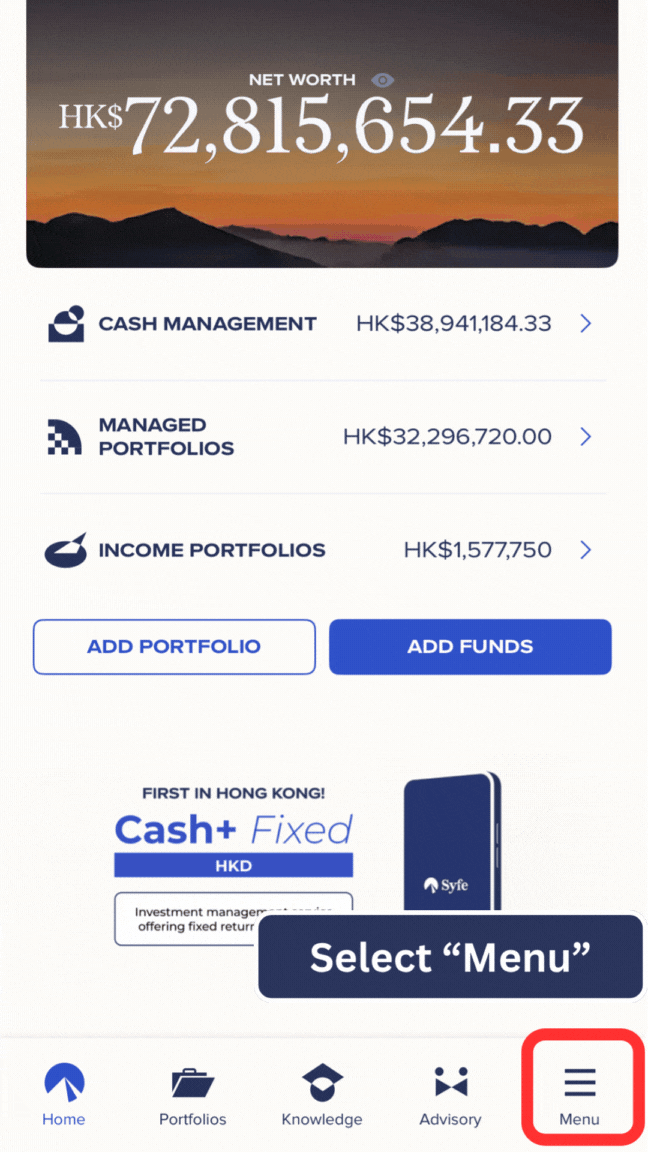View Income Portfolios details
Image resolution: width=648 pixels, height=1152 pixels.
(322, 550)
